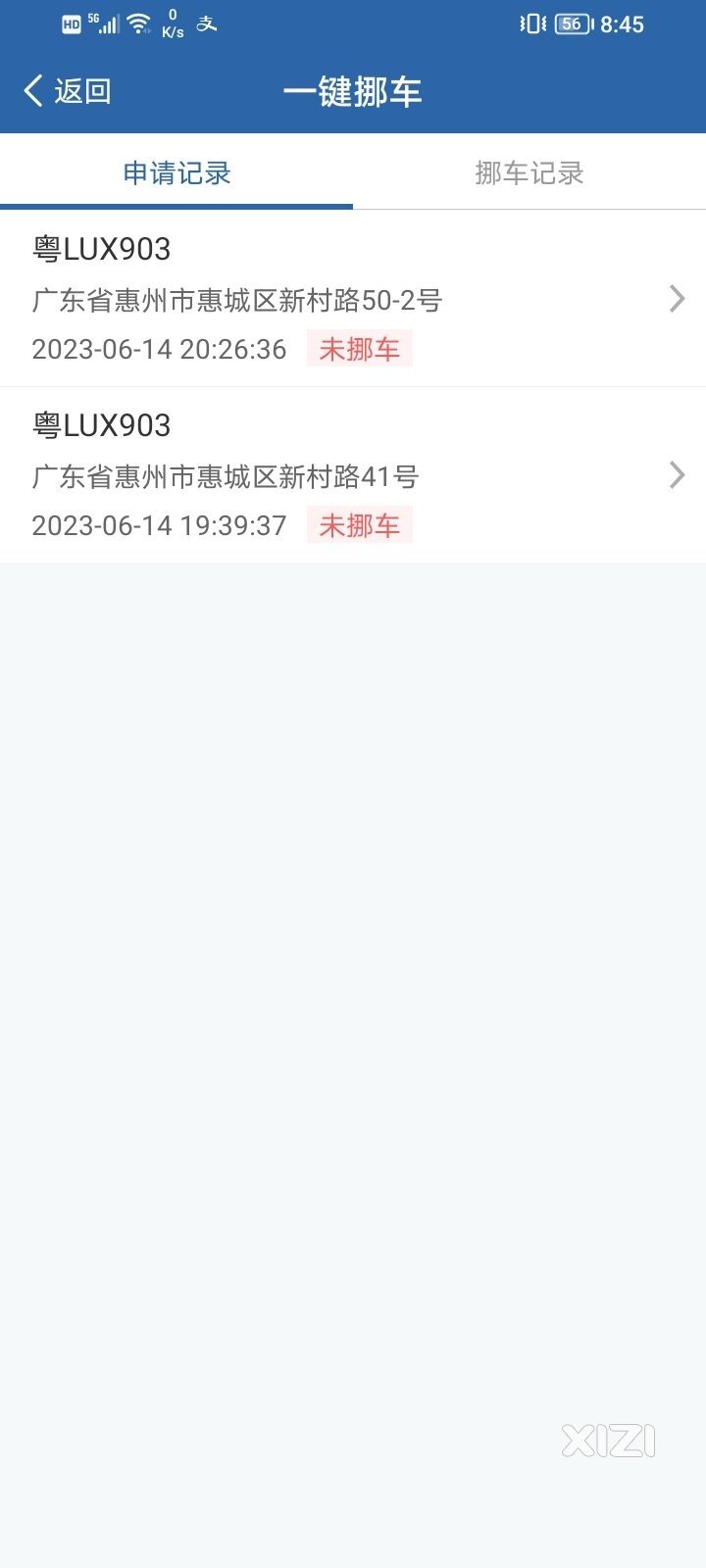The height and width of the screenshot is (1568, 706).
Task: Switch to the 挪车记录 tab
Action: [x=529, y=173]
